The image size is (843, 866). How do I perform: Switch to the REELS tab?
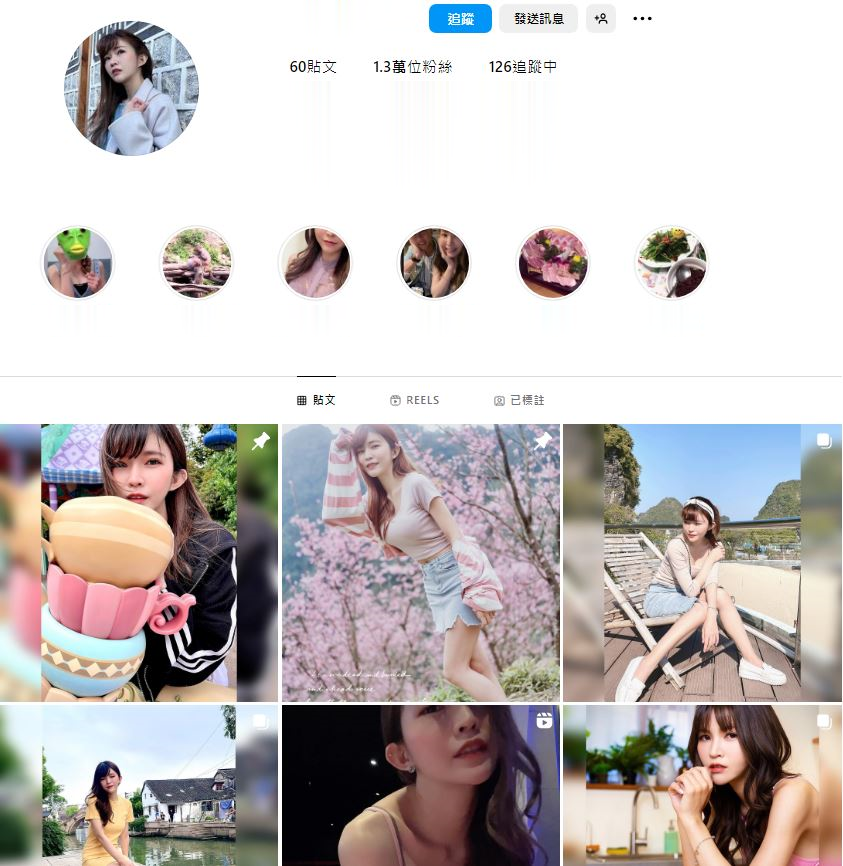[x=415, y=400]
